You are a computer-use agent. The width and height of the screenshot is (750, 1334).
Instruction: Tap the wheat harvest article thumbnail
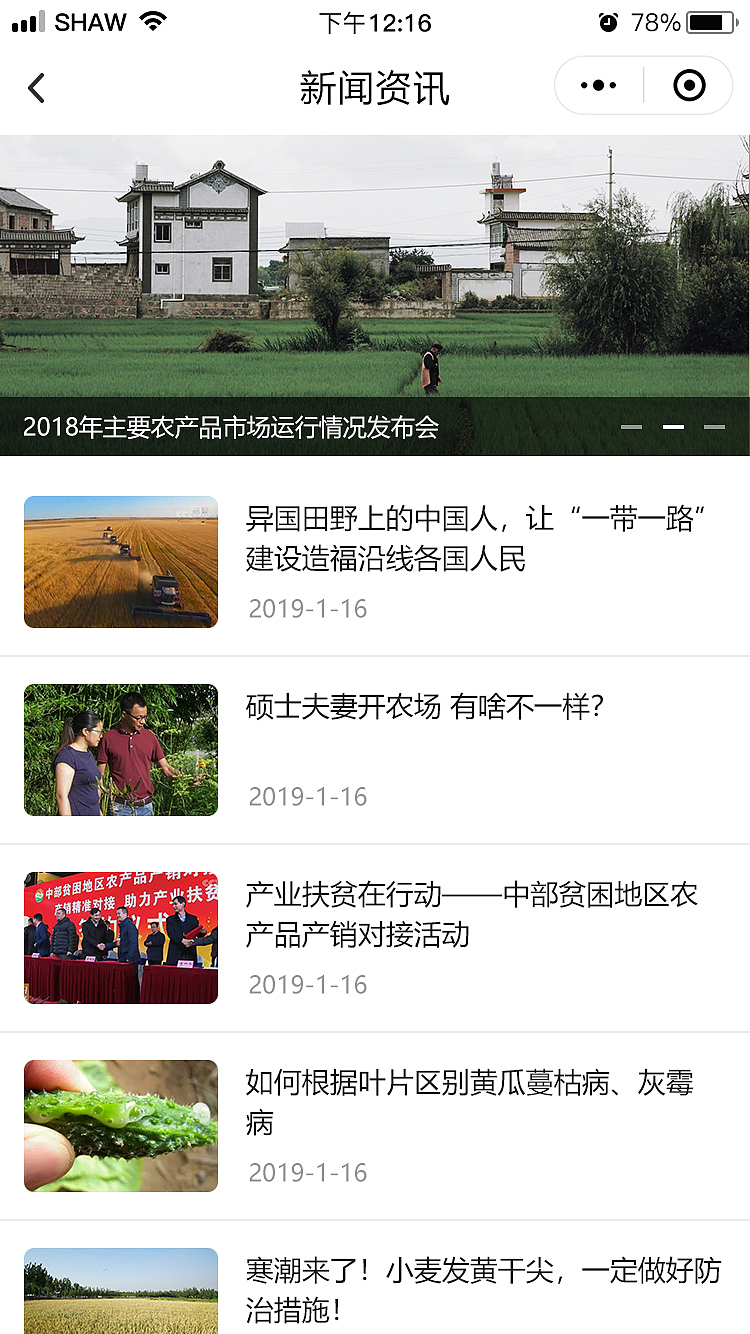point(120,562)
